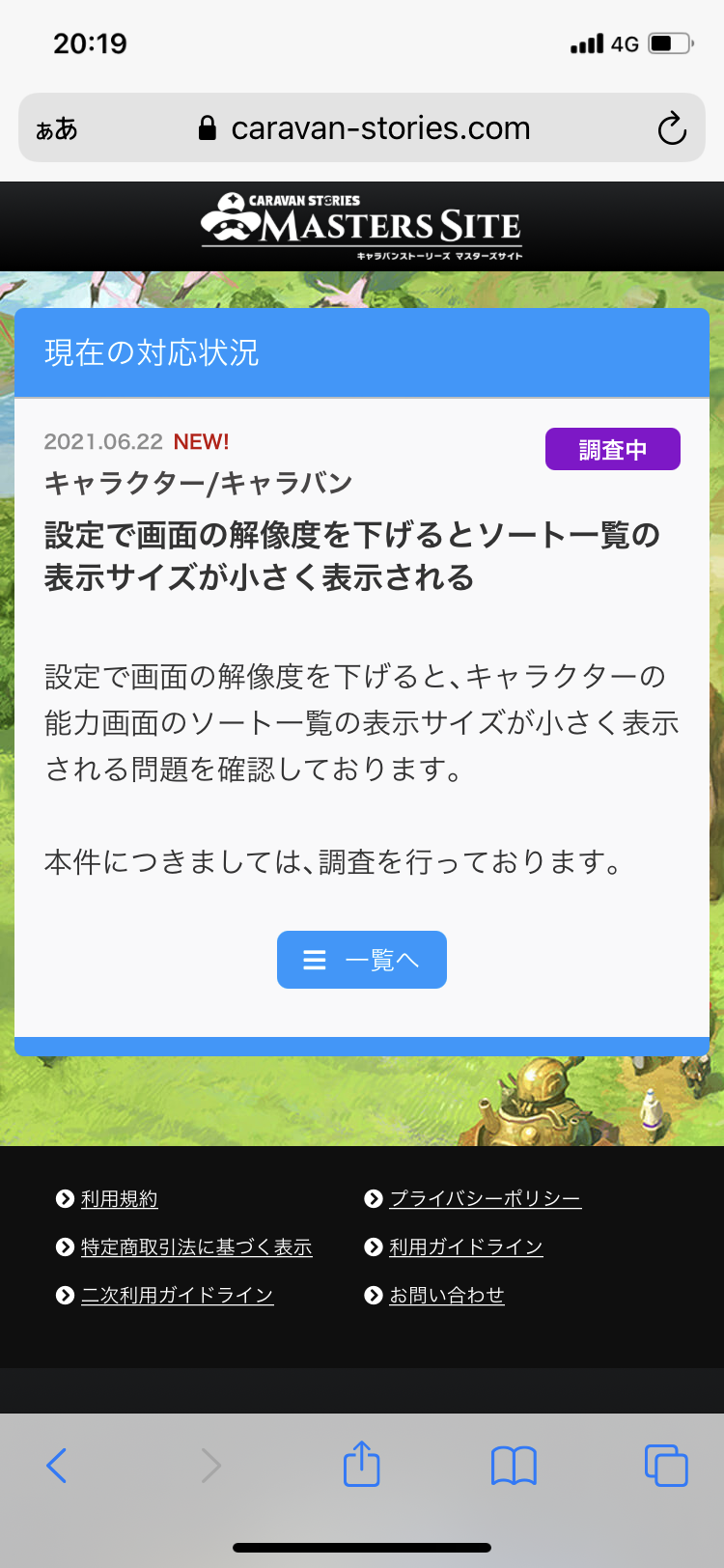The image size is (724, 1568).
Task: Open the 利用規約 link
Action: click(x=119, y=1199)
